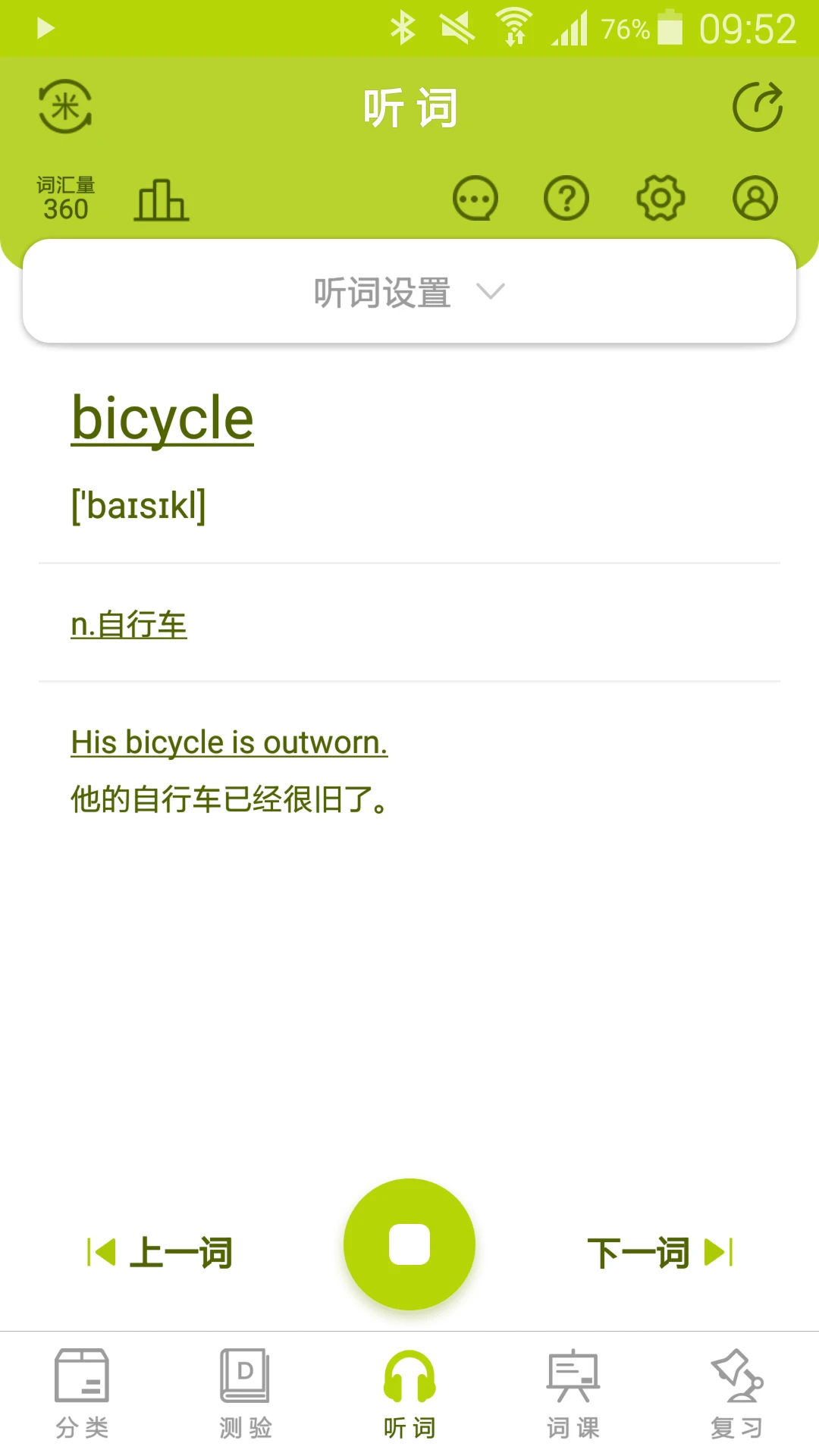
Task: Expand the 听词设置 dropdown
Action: click(409, 292)
